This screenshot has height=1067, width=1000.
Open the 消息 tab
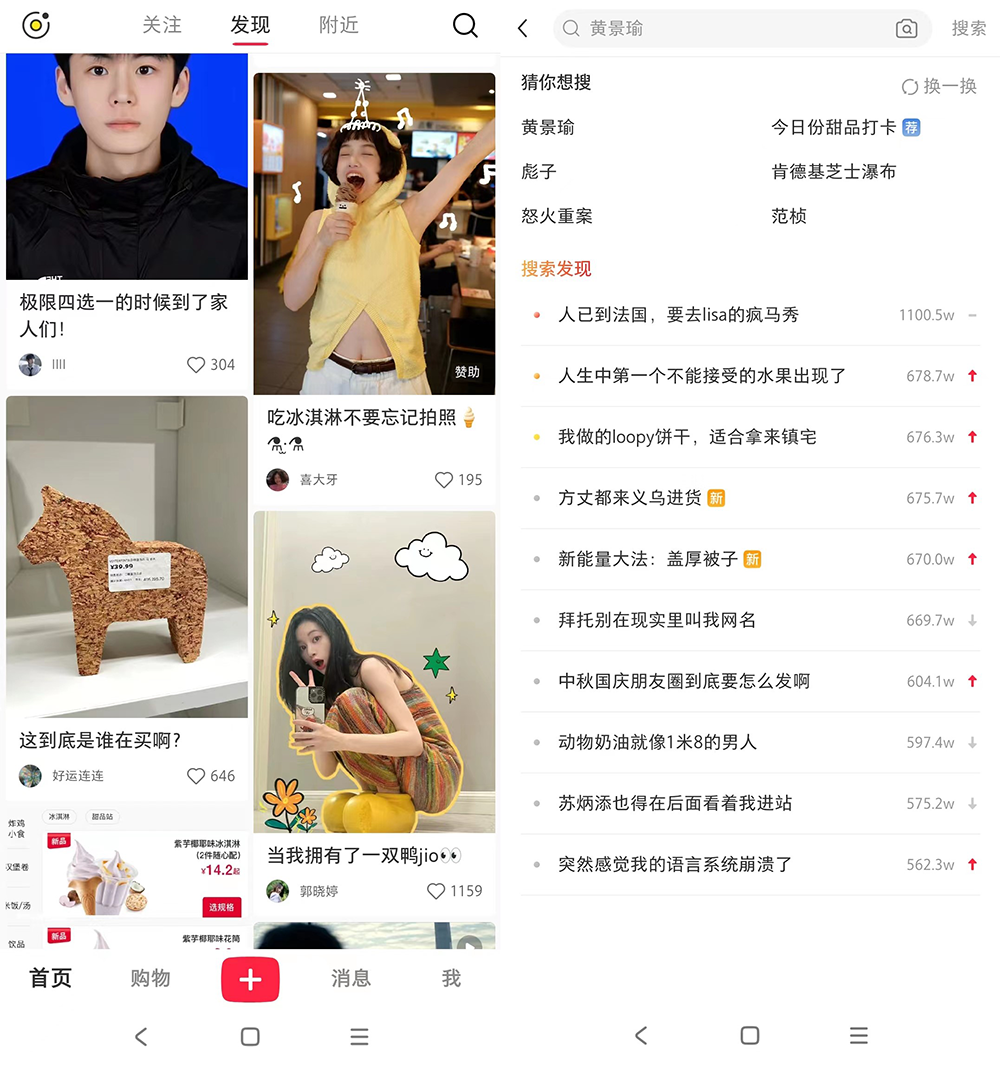pyautogui.click(x=351, y=978)
